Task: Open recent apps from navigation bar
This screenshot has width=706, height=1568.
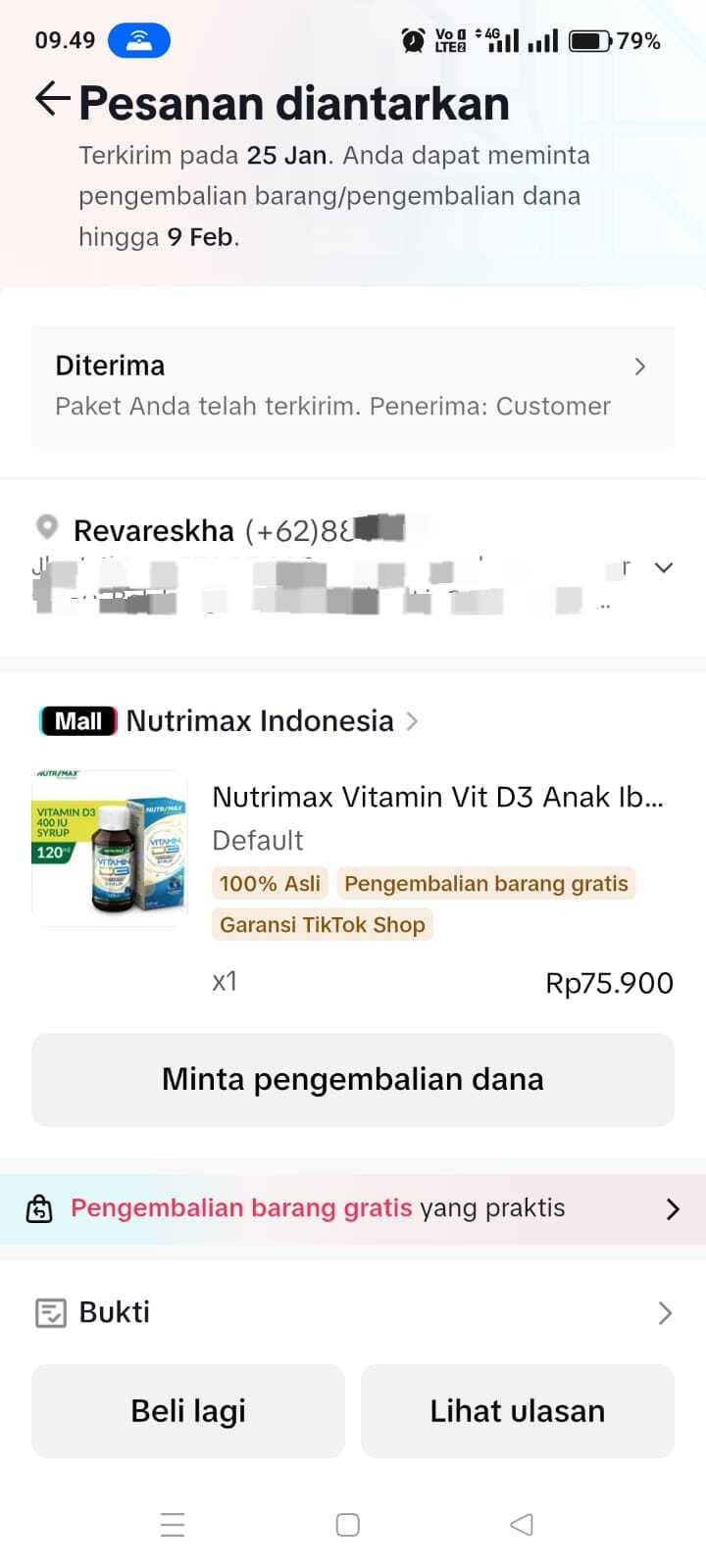Action: pyautogui.click(x=173, y=1525)
